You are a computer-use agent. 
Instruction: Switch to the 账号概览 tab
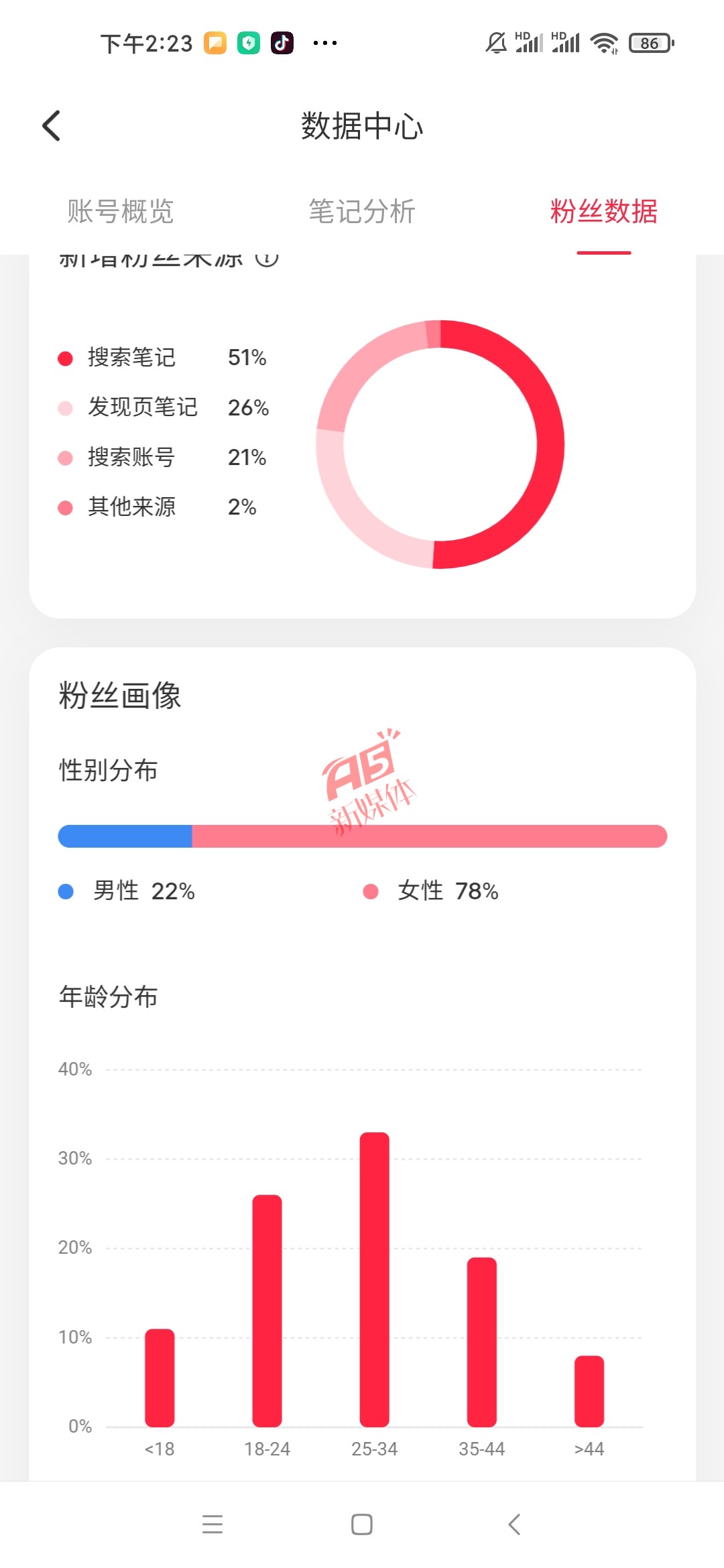[x=121, y=212]
